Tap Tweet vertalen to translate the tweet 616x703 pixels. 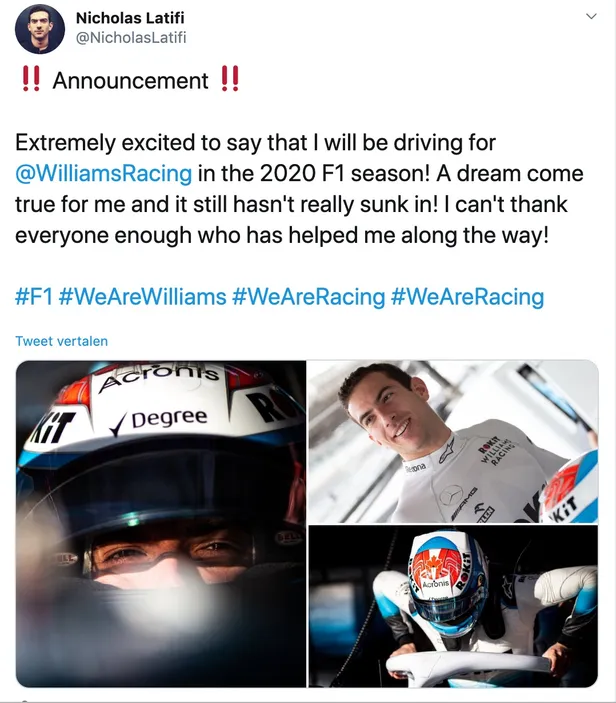61,341
